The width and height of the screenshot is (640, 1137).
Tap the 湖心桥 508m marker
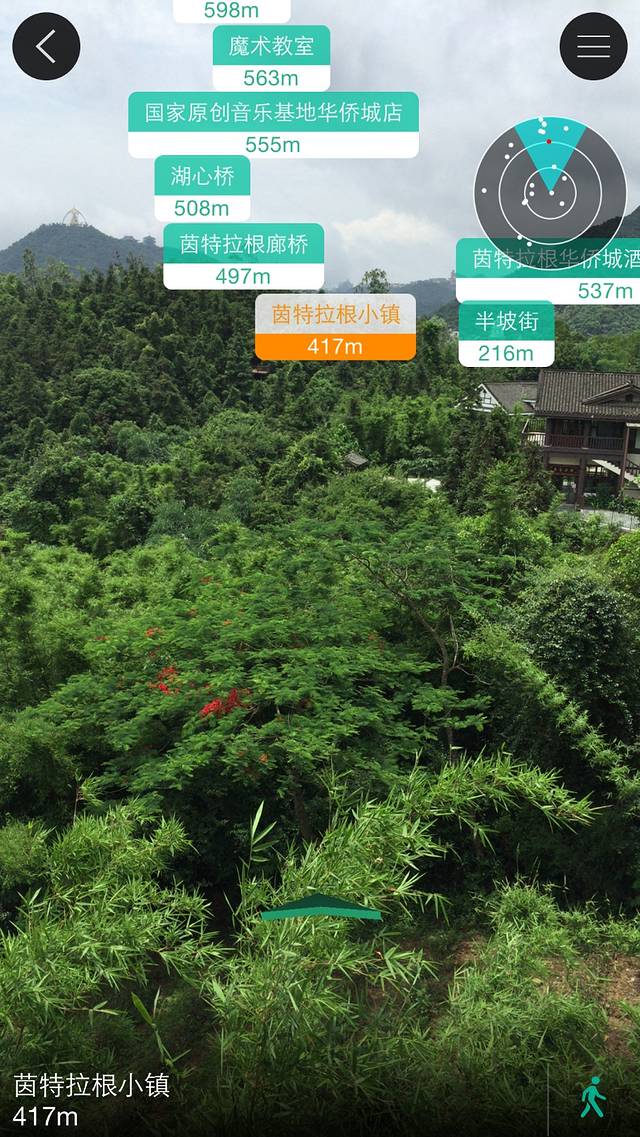202,189
